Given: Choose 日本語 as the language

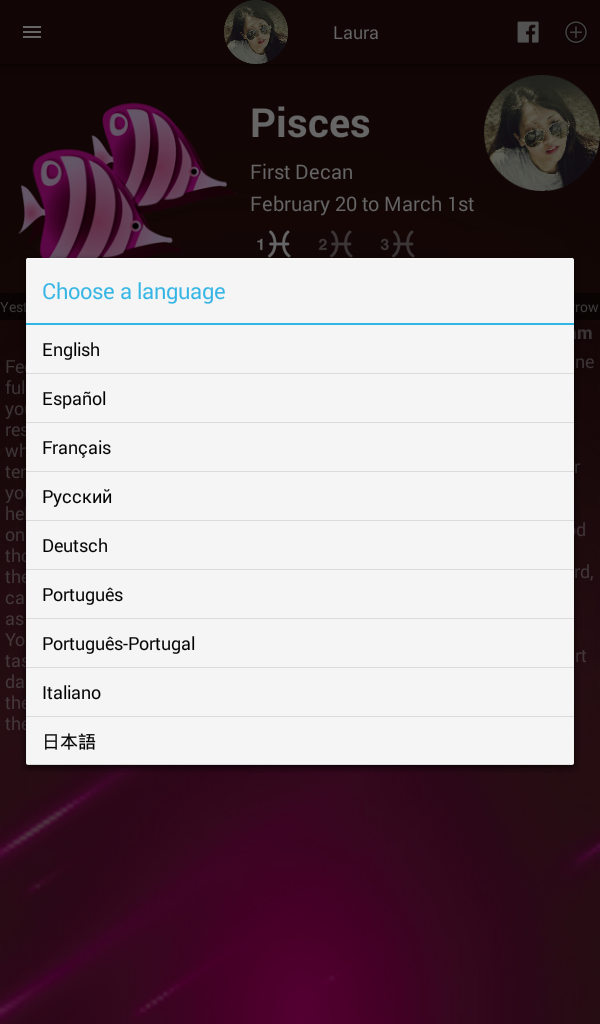Looking at the screenshot, I should 300,741.
